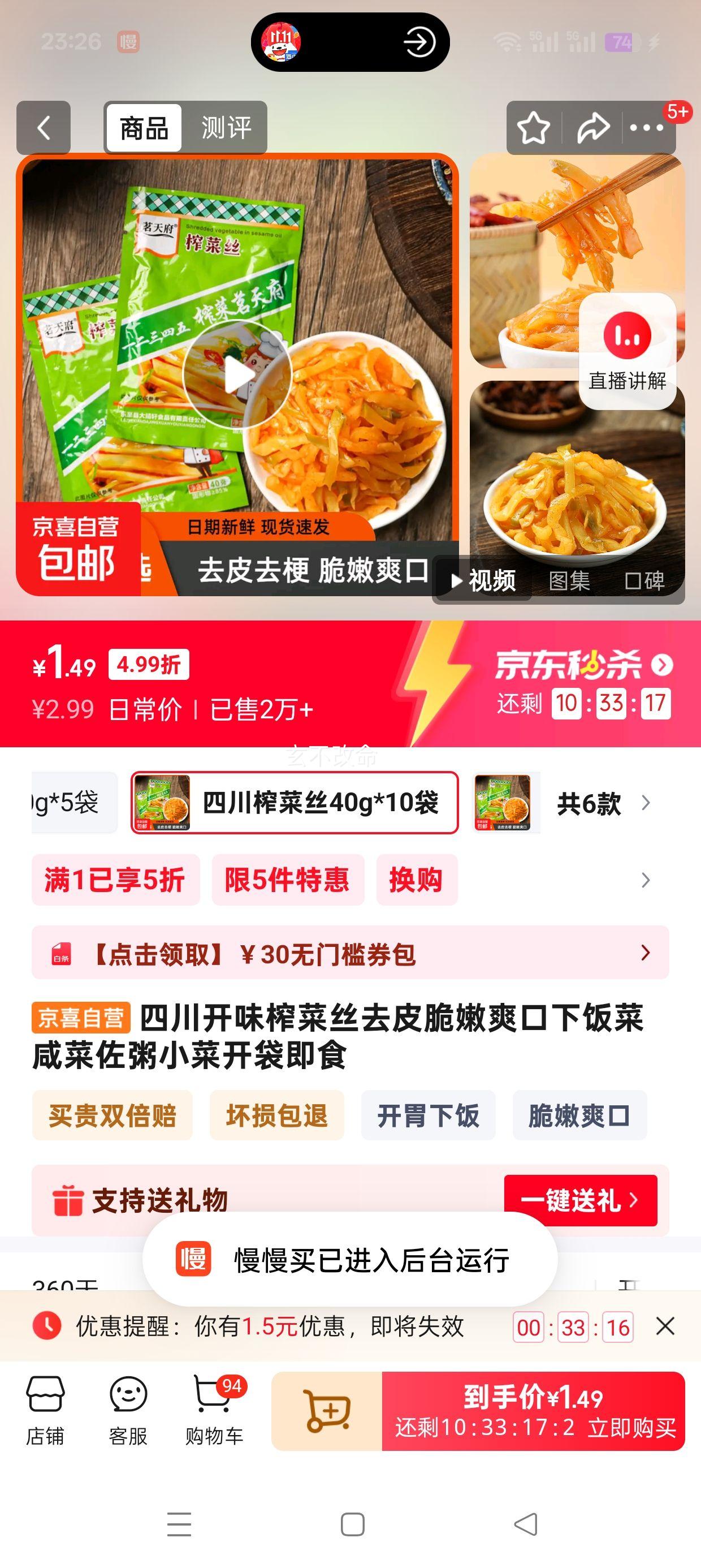
Task: Select the 四川榨菜丝40g*10袋 option
Action: pyautogui.click(x=295, y=802)
